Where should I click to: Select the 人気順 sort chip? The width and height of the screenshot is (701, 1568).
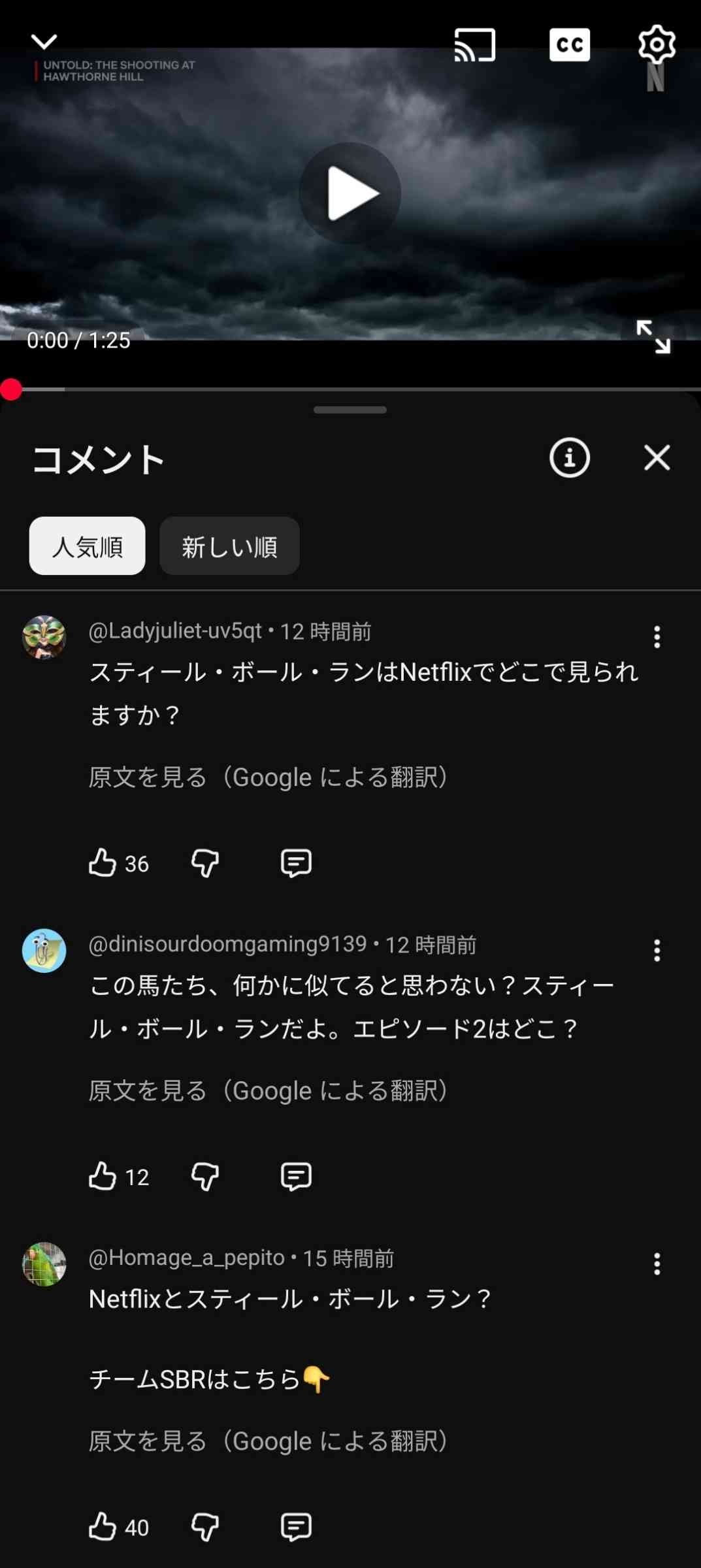(86, 546)
